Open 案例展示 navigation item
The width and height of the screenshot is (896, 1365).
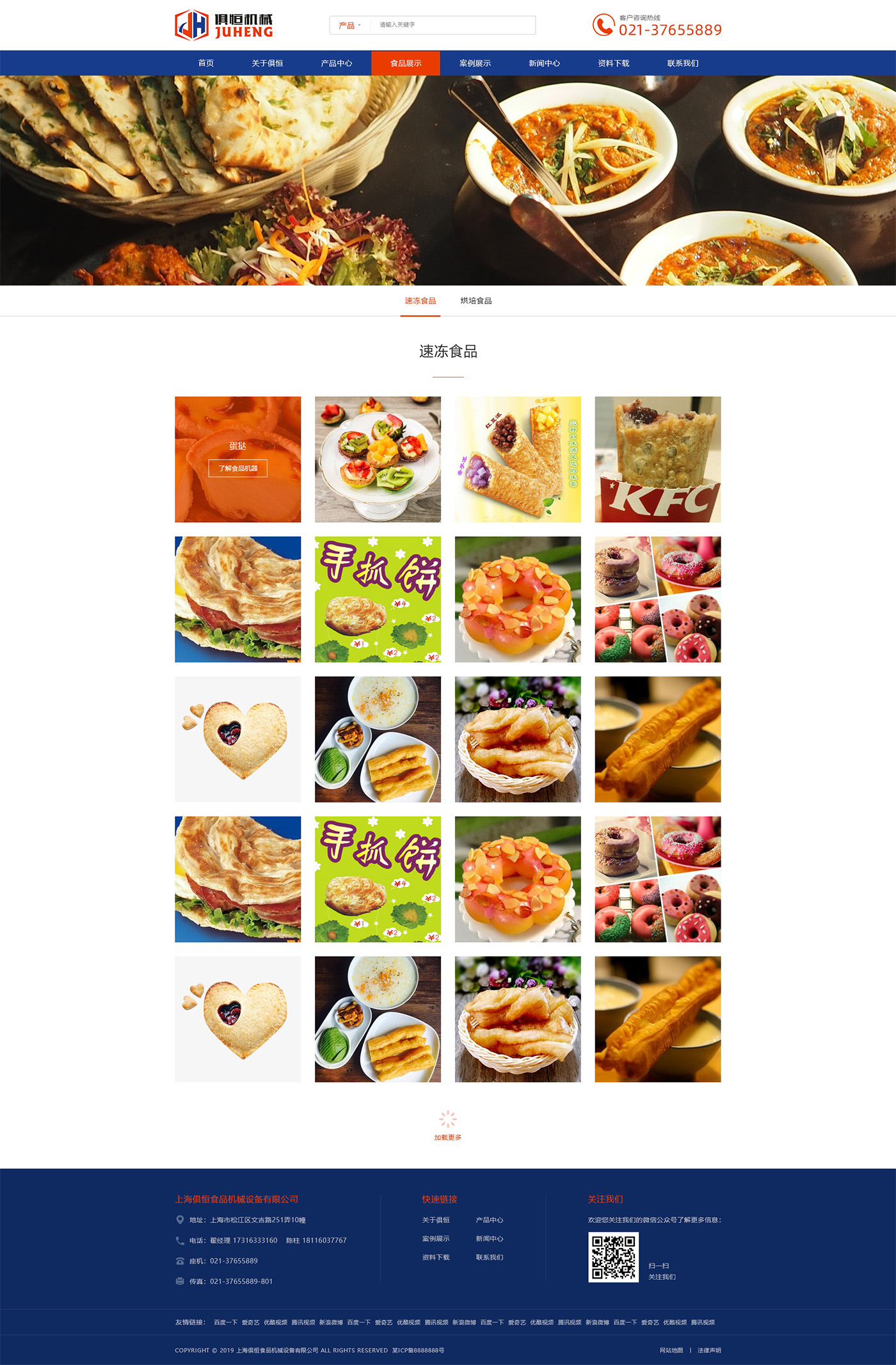coord(475,63)
